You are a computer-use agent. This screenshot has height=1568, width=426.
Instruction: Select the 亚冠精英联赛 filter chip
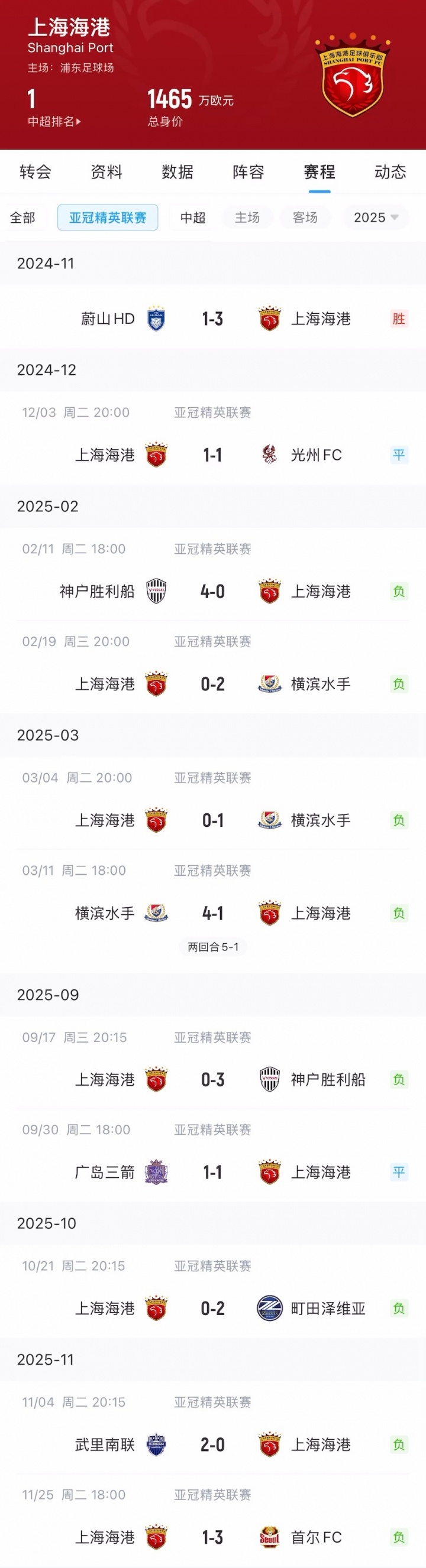coord(107,217)
